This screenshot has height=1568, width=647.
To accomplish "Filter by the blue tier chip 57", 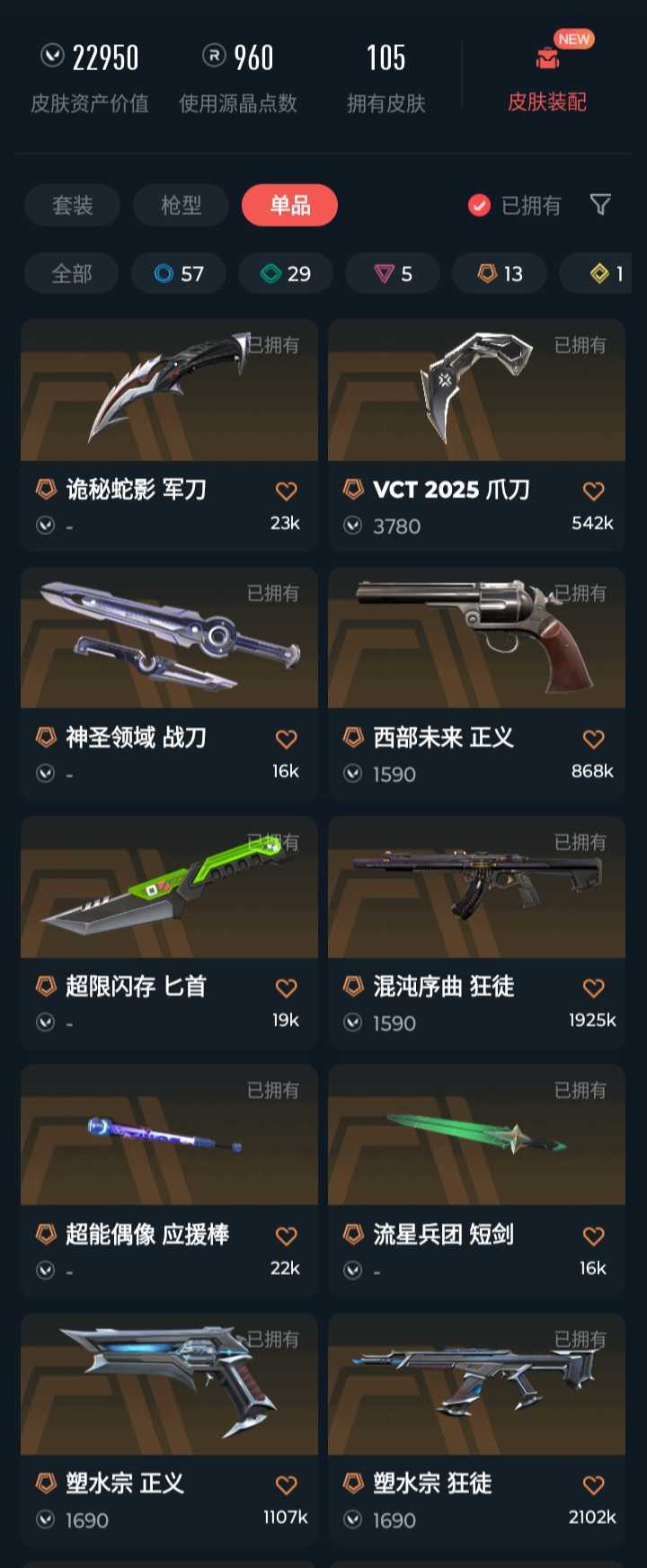I will [179, 273].
